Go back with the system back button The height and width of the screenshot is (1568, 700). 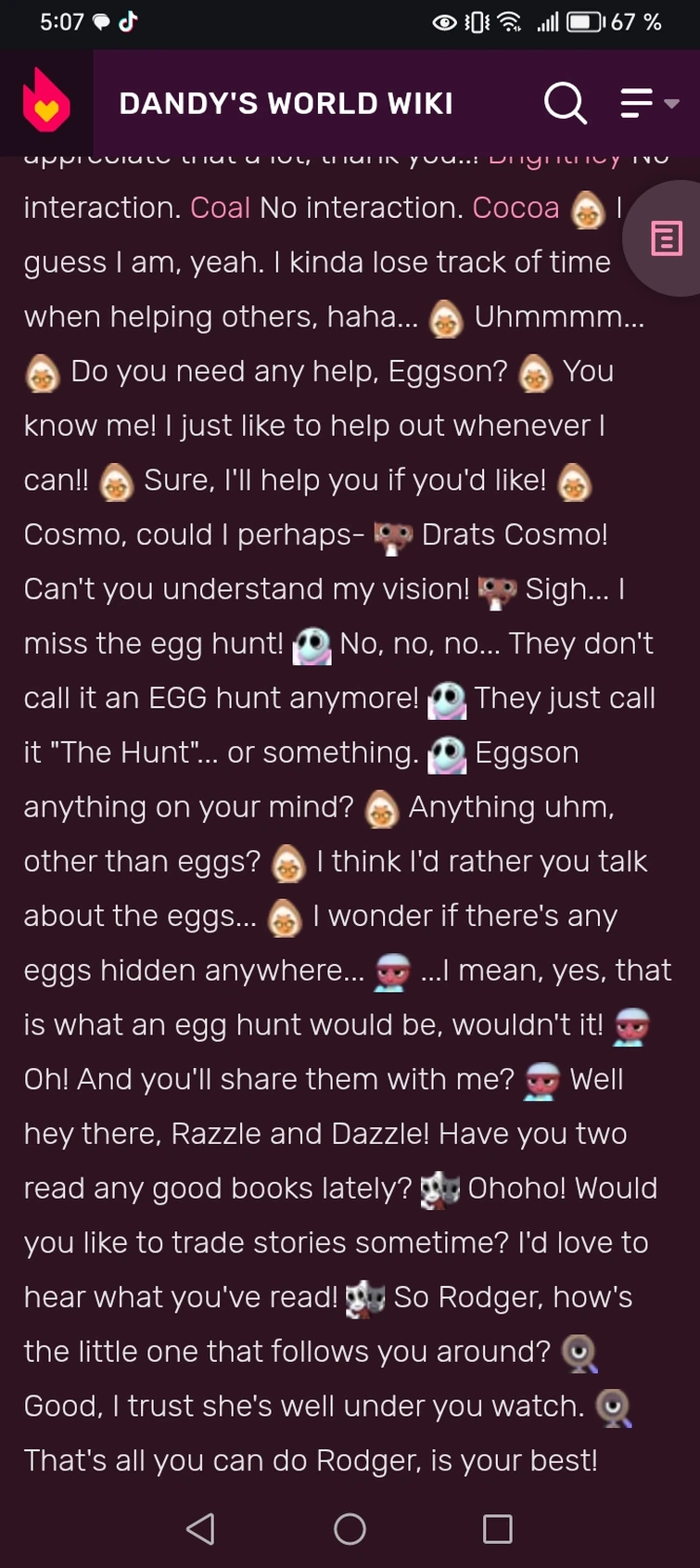[x=200, y=1529]
